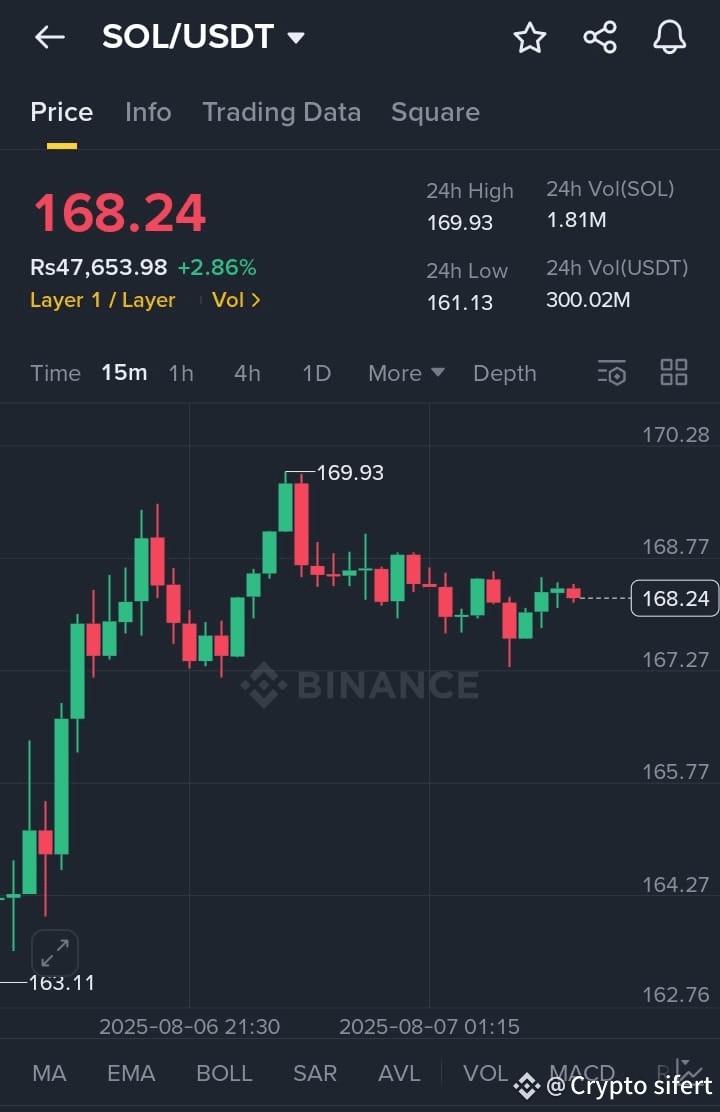The width and height of the screenshot is (720, 1112).
Task: Add SOL/USDT to favorites via star icon
Action: pyautogui.click(x=530, y=37)
